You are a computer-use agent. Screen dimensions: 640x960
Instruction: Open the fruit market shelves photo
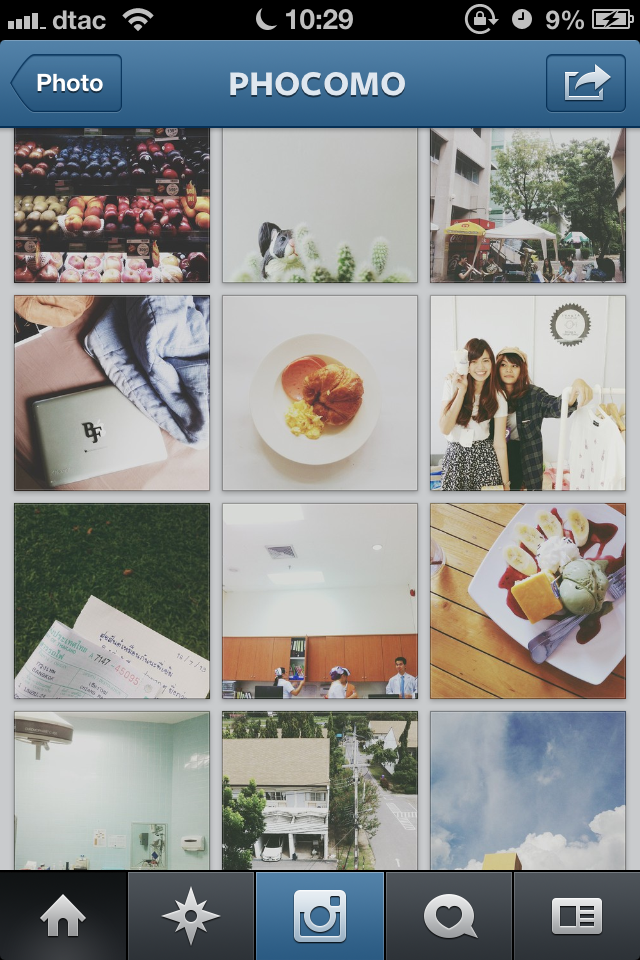[x=112, y=205]
